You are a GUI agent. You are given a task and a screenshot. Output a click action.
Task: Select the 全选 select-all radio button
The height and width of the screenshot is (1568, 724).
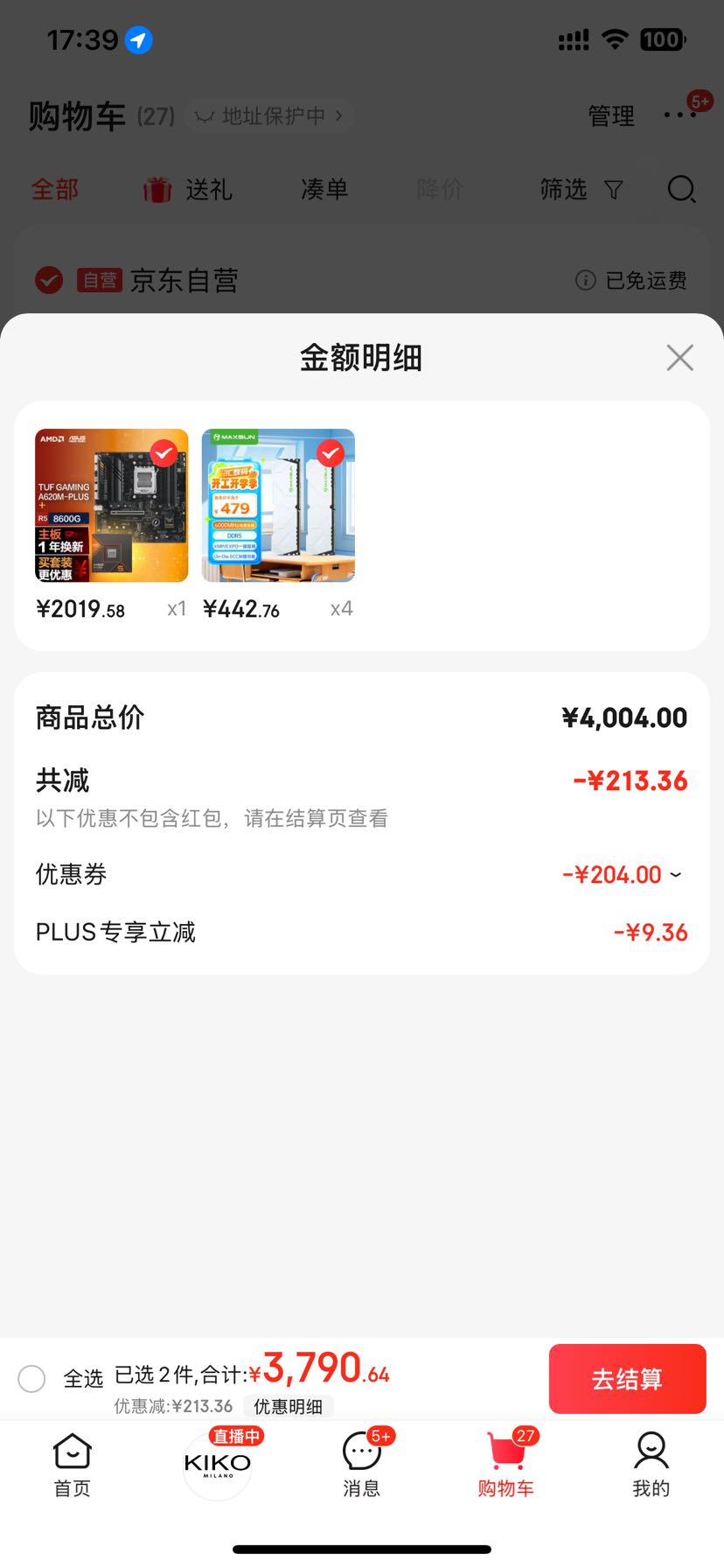pos(31,1378)
